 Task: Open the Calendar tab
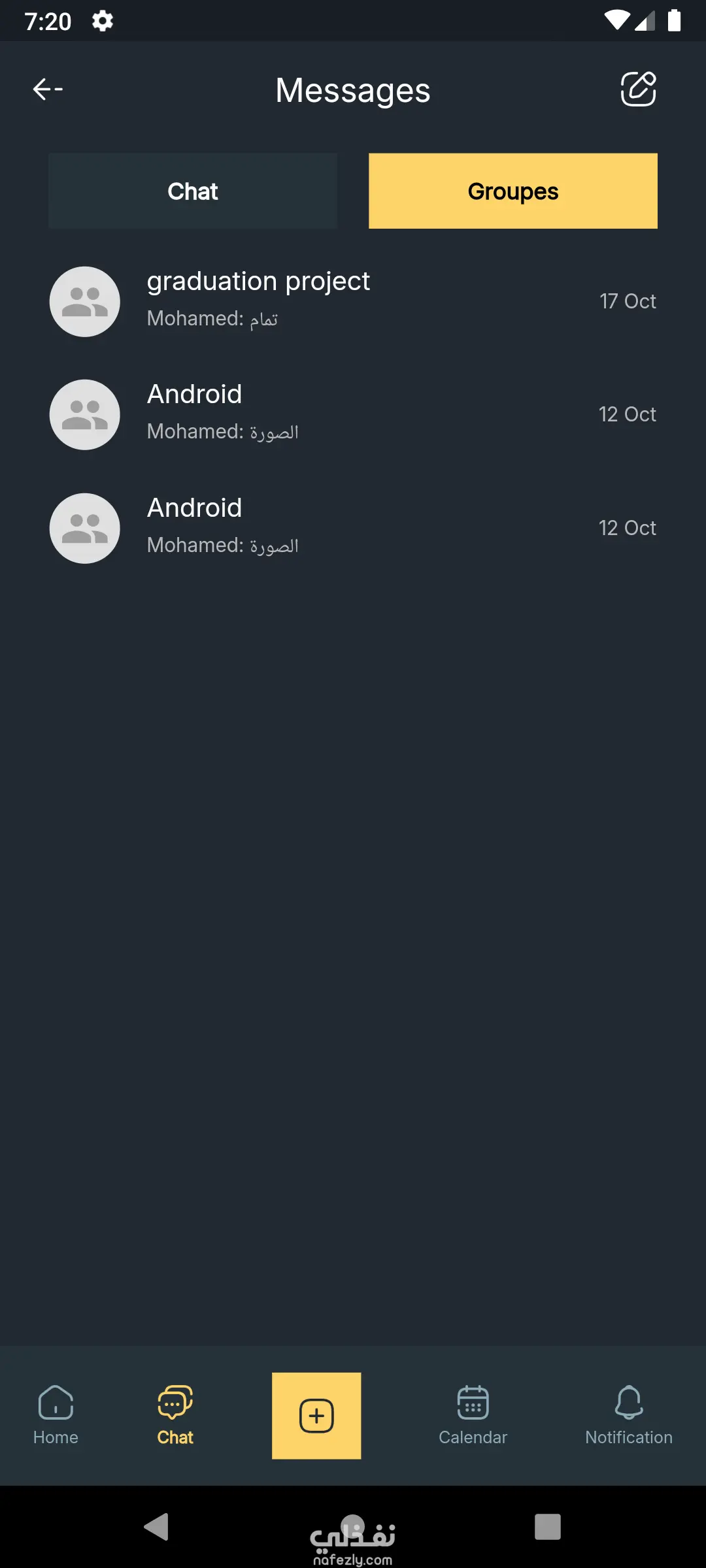473,1415
